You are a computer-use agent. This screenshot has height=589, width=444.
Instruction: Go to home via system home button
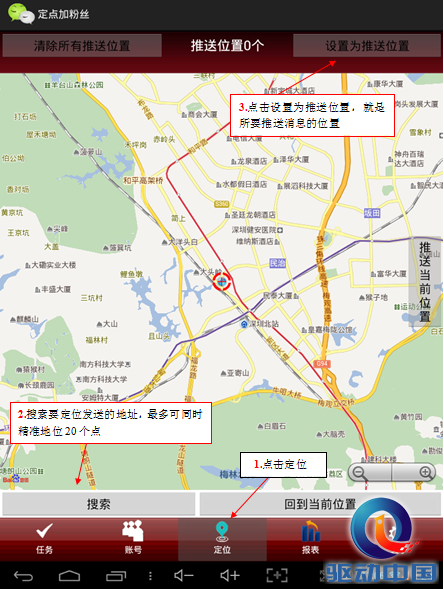pyautogui.click(x=69, y=575)
